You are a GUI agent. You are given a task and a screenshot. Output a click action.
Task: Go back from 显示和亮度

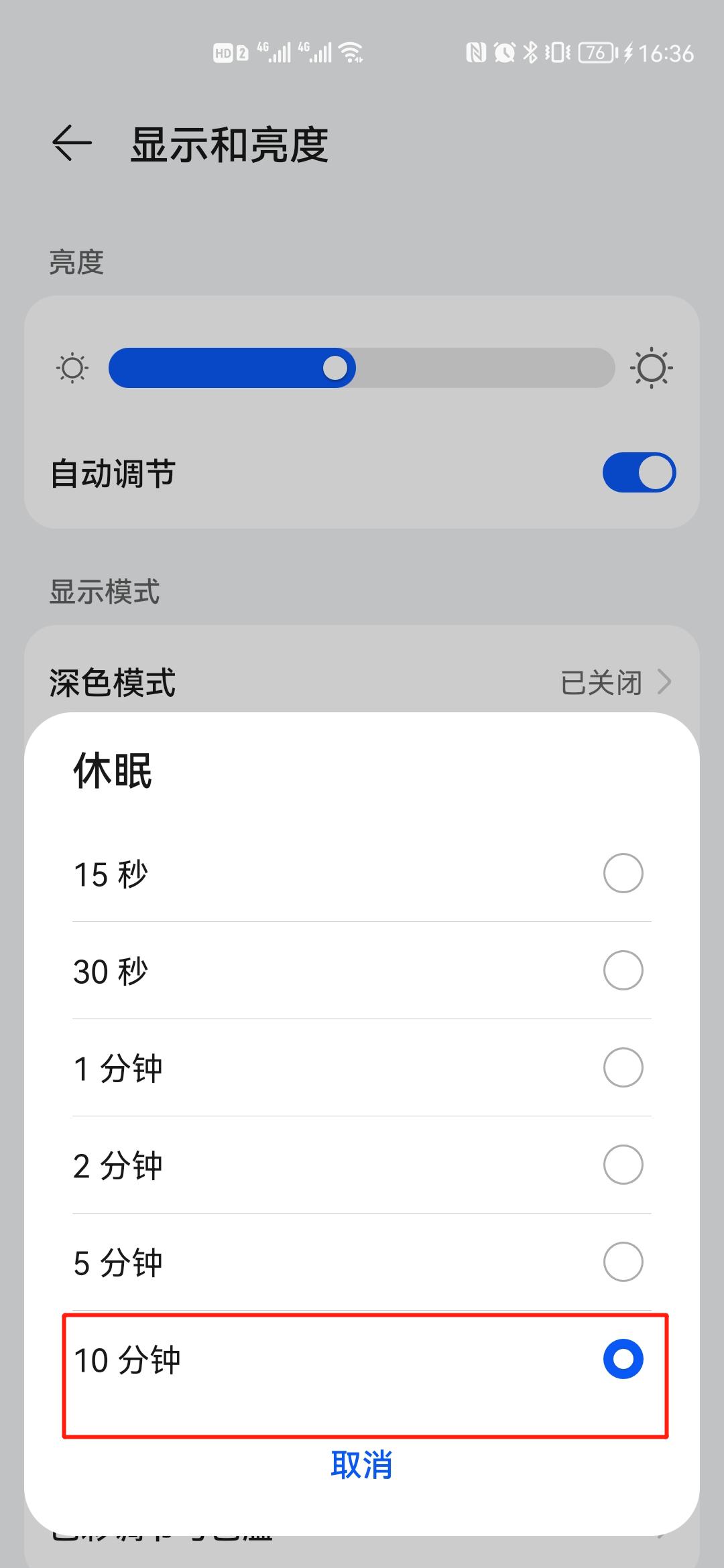(x=72, y=143)
